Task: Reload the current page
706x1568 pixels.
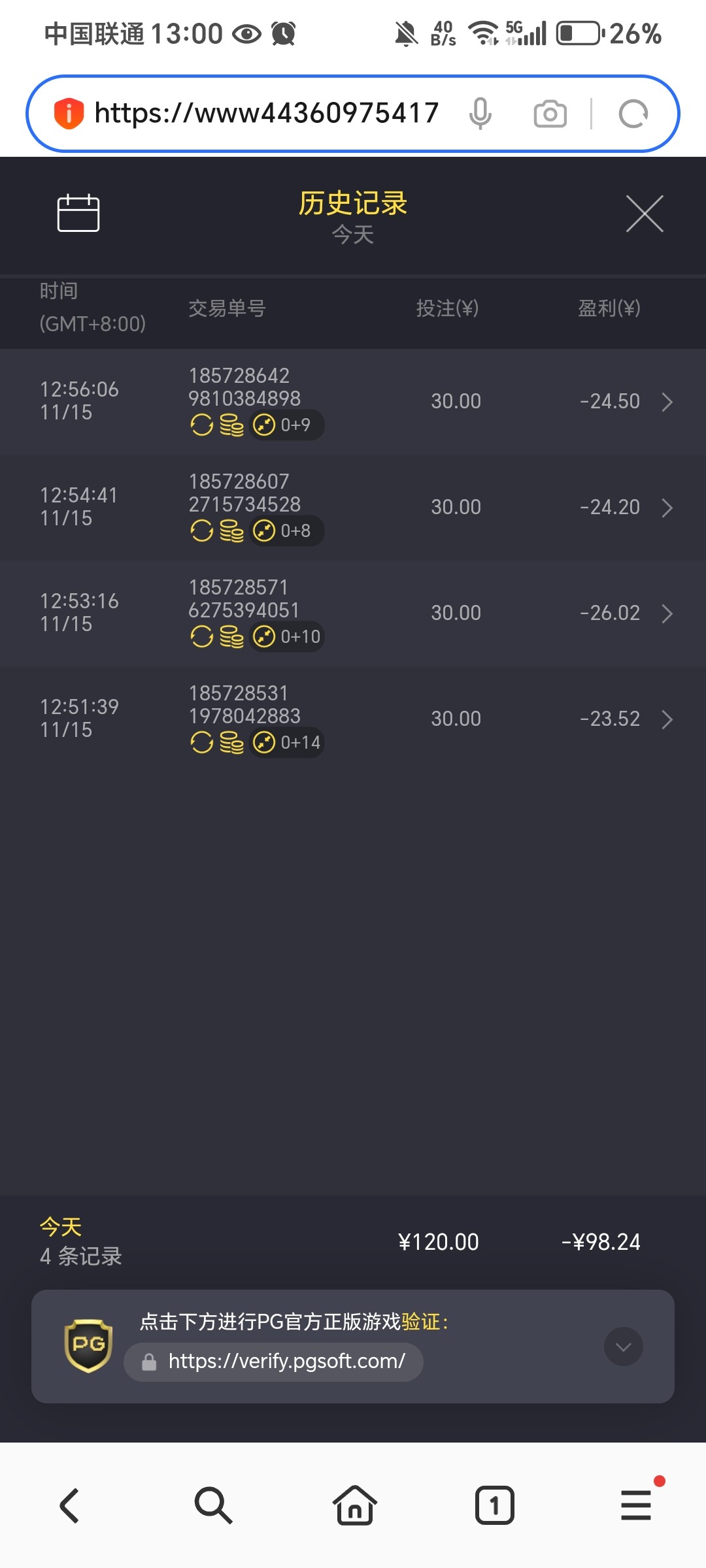Action: (x=633, y=114)
